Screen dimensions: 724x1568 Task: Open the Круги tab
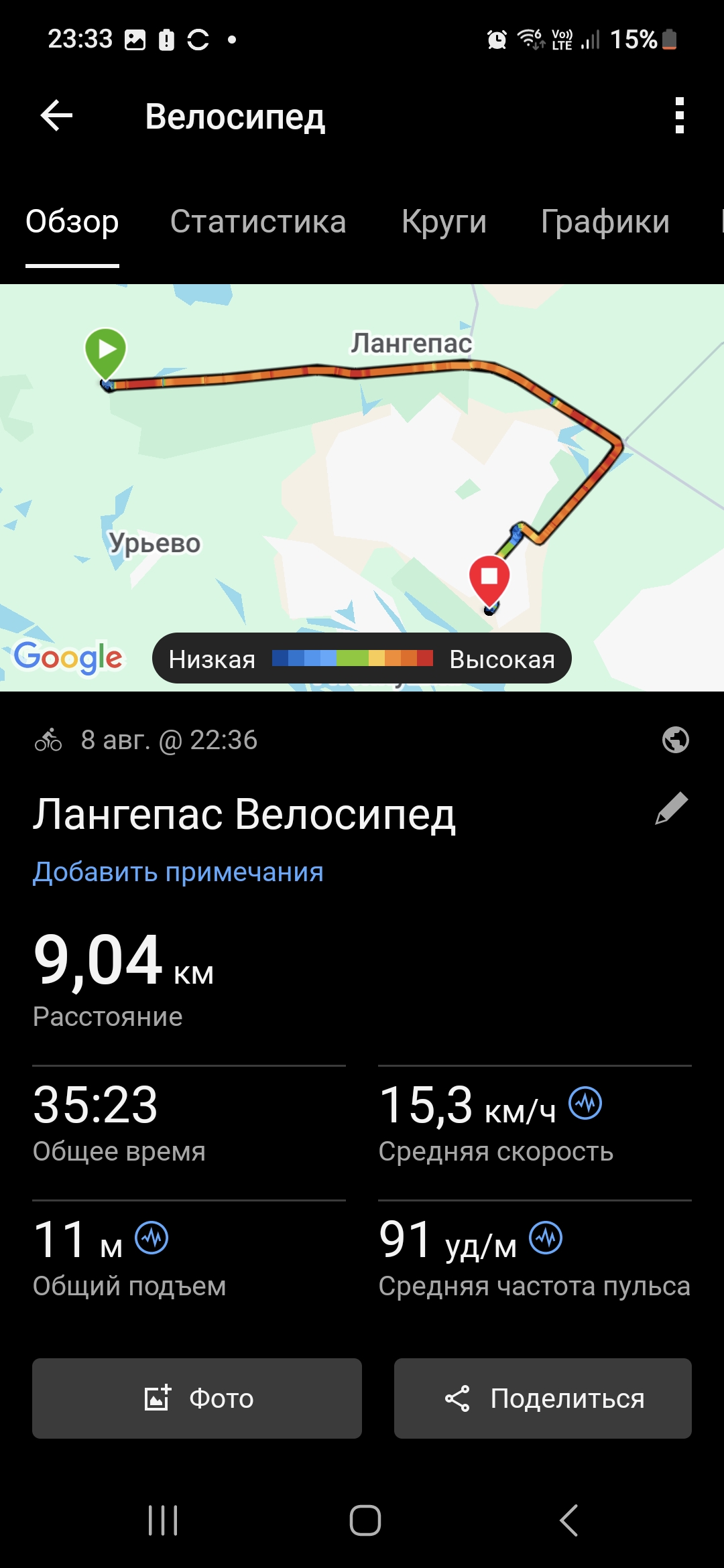tap(444, 222)
